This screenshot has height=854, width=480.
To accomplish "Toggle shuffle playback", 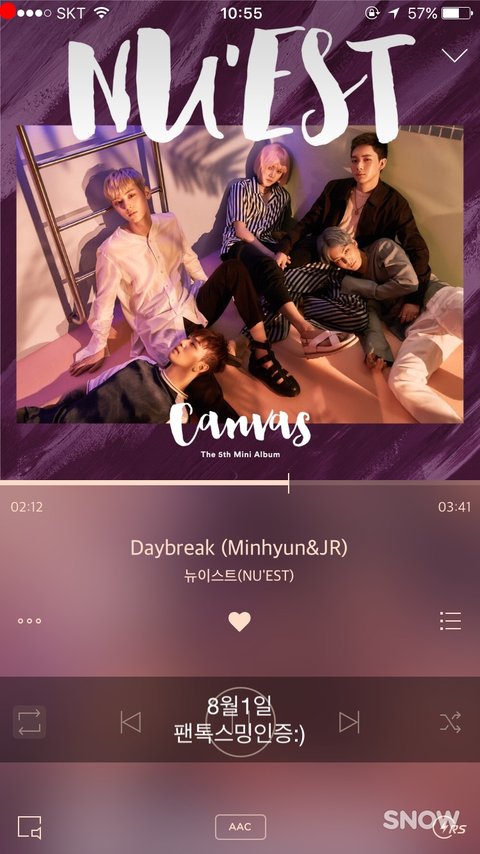I will [451, 722].
